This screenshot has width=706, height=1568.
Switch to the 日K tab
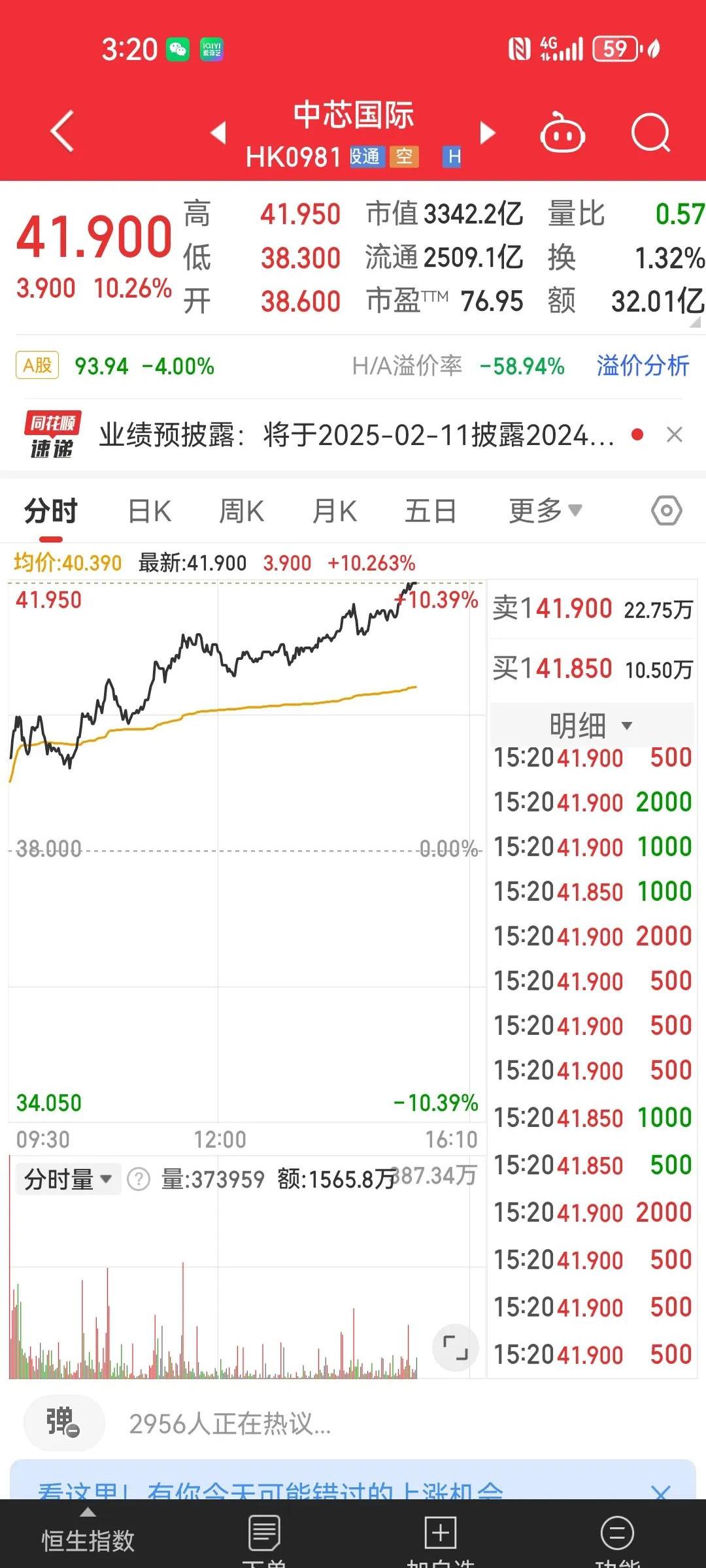coord(149,511)
